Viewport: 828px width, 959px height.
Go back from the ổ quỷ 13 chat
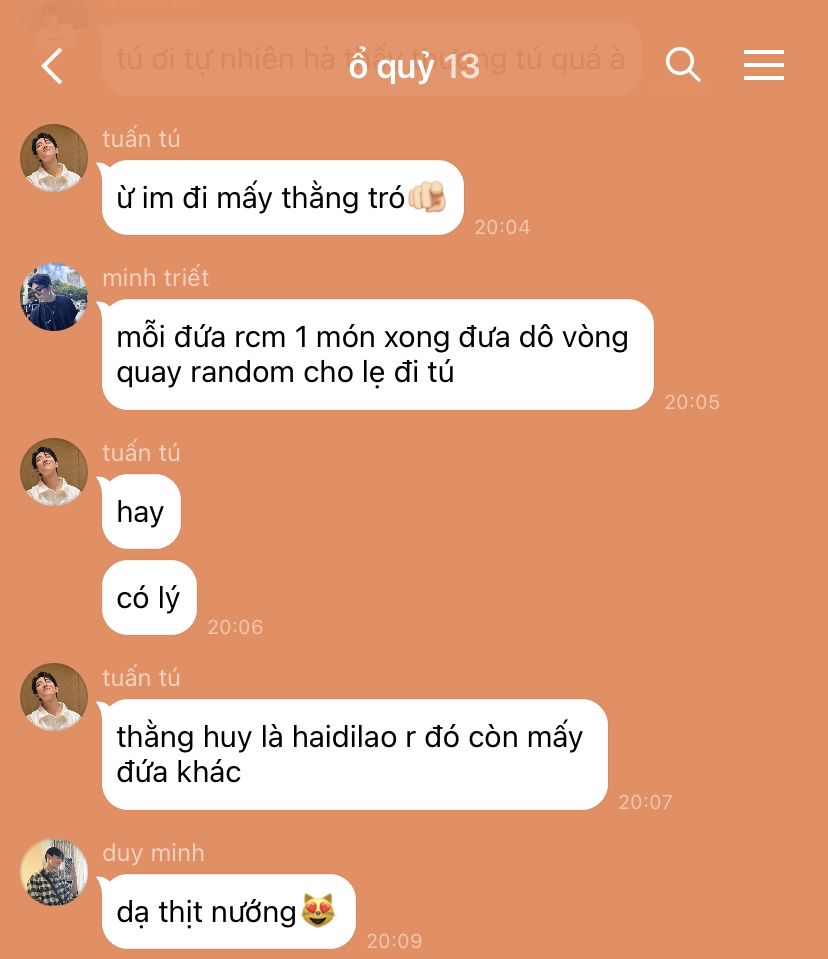click(52, 66)
